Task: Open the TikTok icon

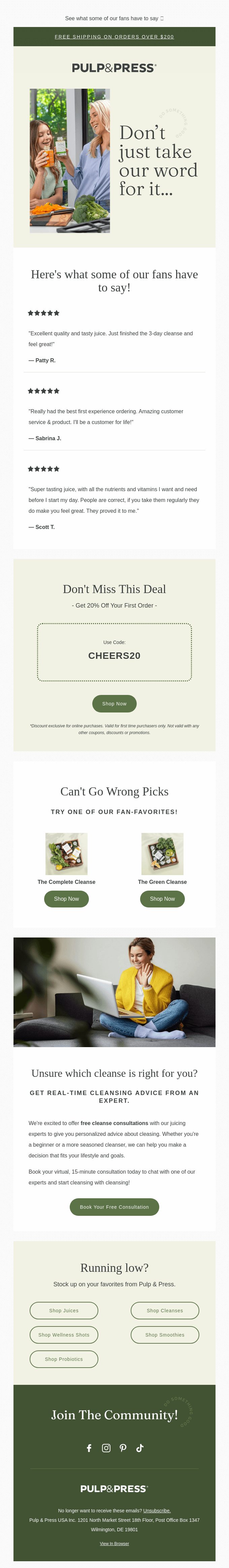Action: pos(140,1448)
